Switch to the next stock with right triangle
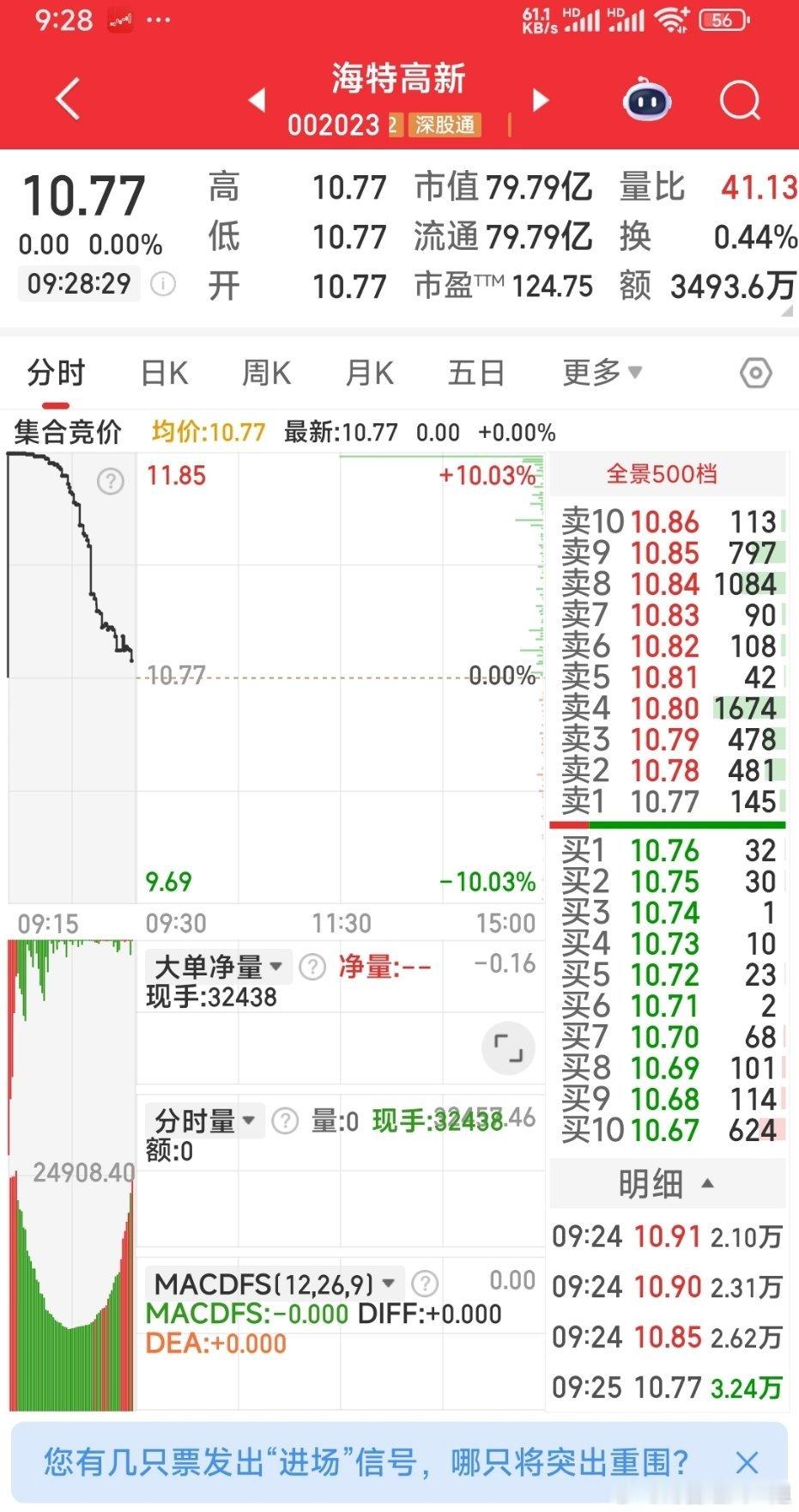Image resolution: width=799 pixels, height=1512 pixels. point(540,100)
